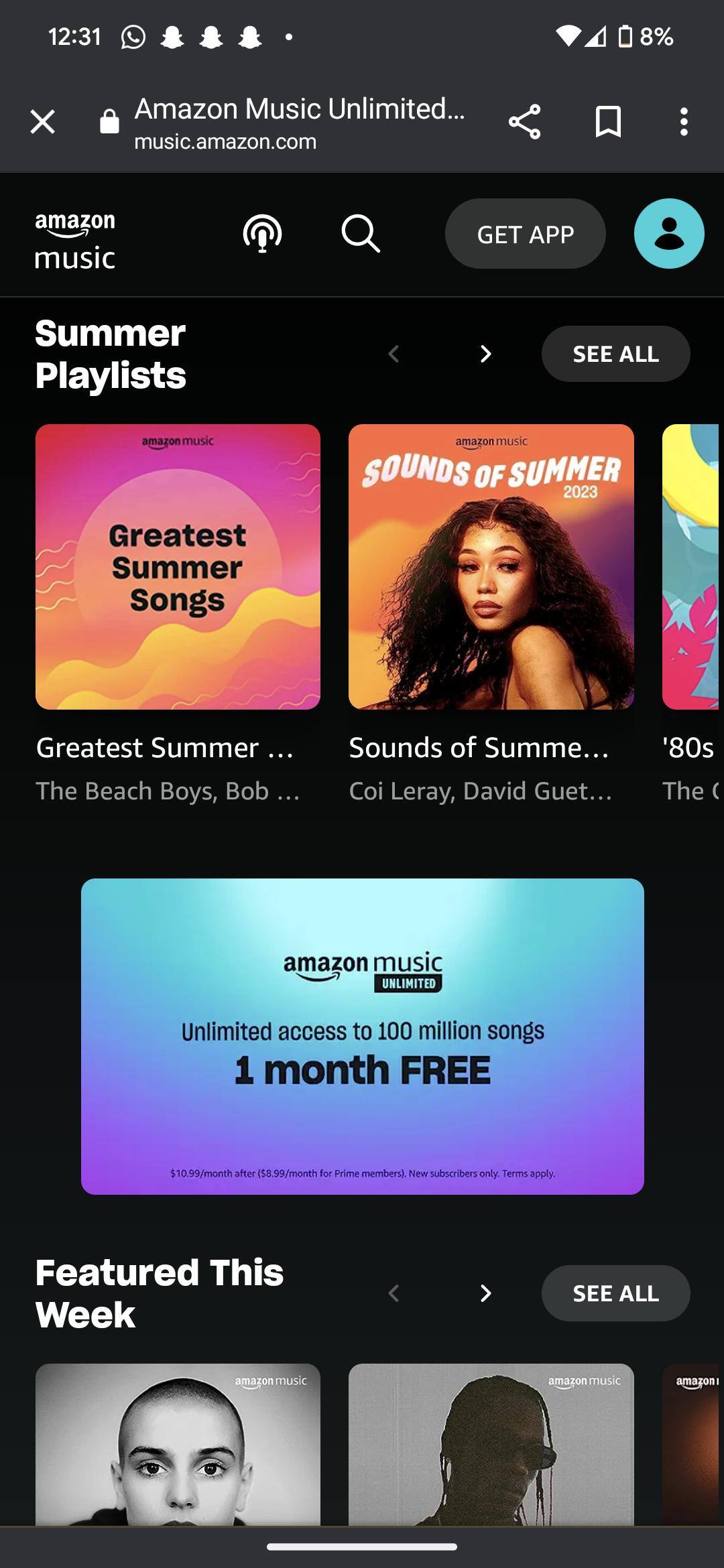Open the browser overflow menu

[x=684, y=122]
